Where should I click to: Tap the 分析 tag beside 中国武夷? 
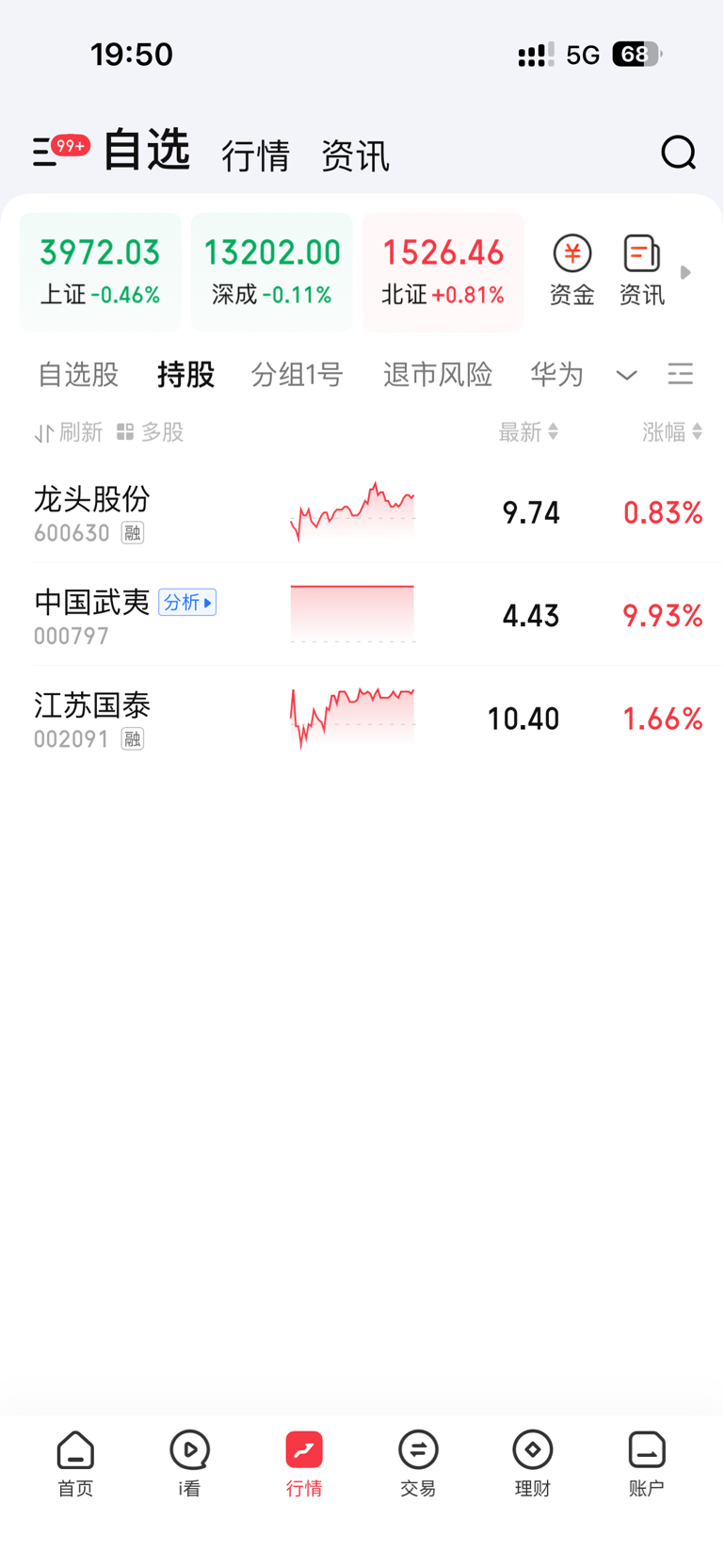[x=187, y=602]
